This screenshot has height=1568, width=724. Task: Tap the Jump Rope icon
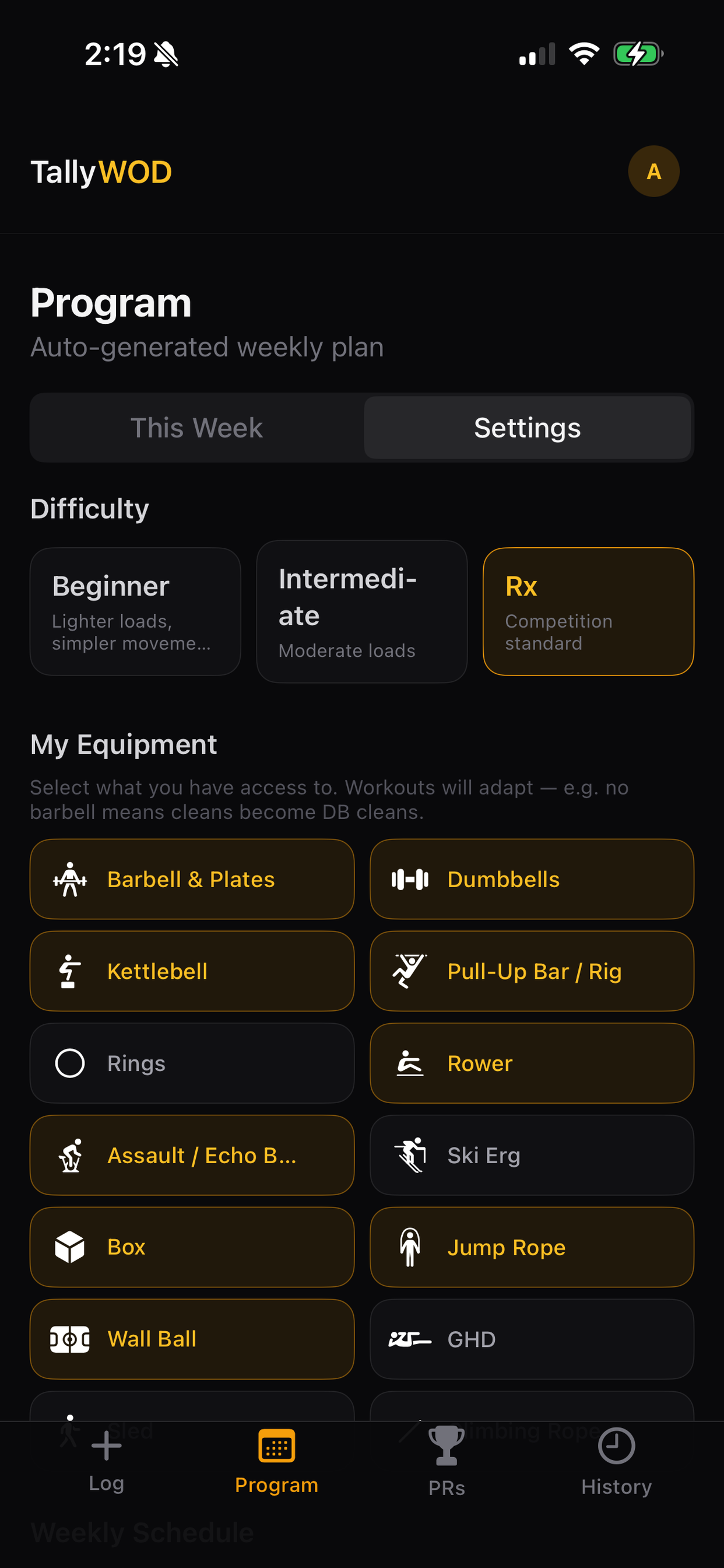point(410,1247)
